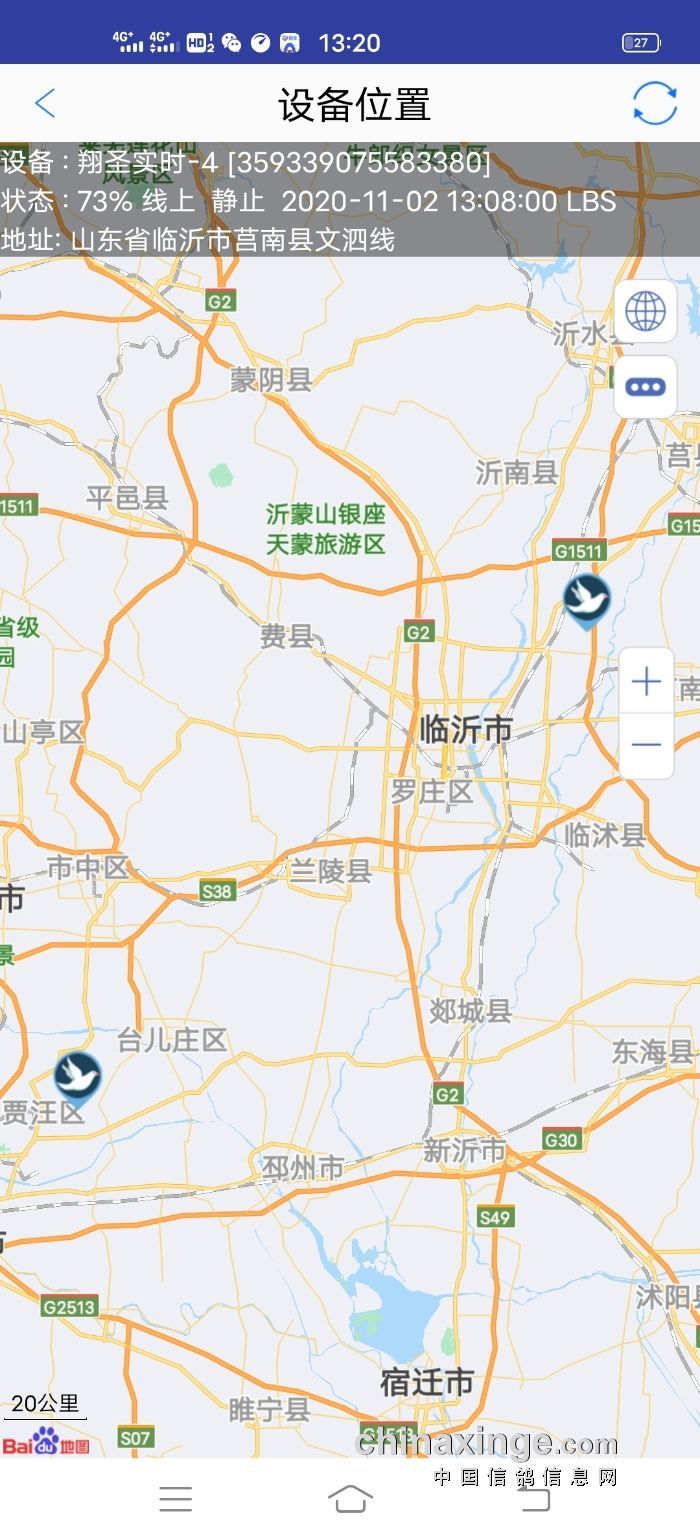Switch the map type with the globe button

[x=646, y=311]
